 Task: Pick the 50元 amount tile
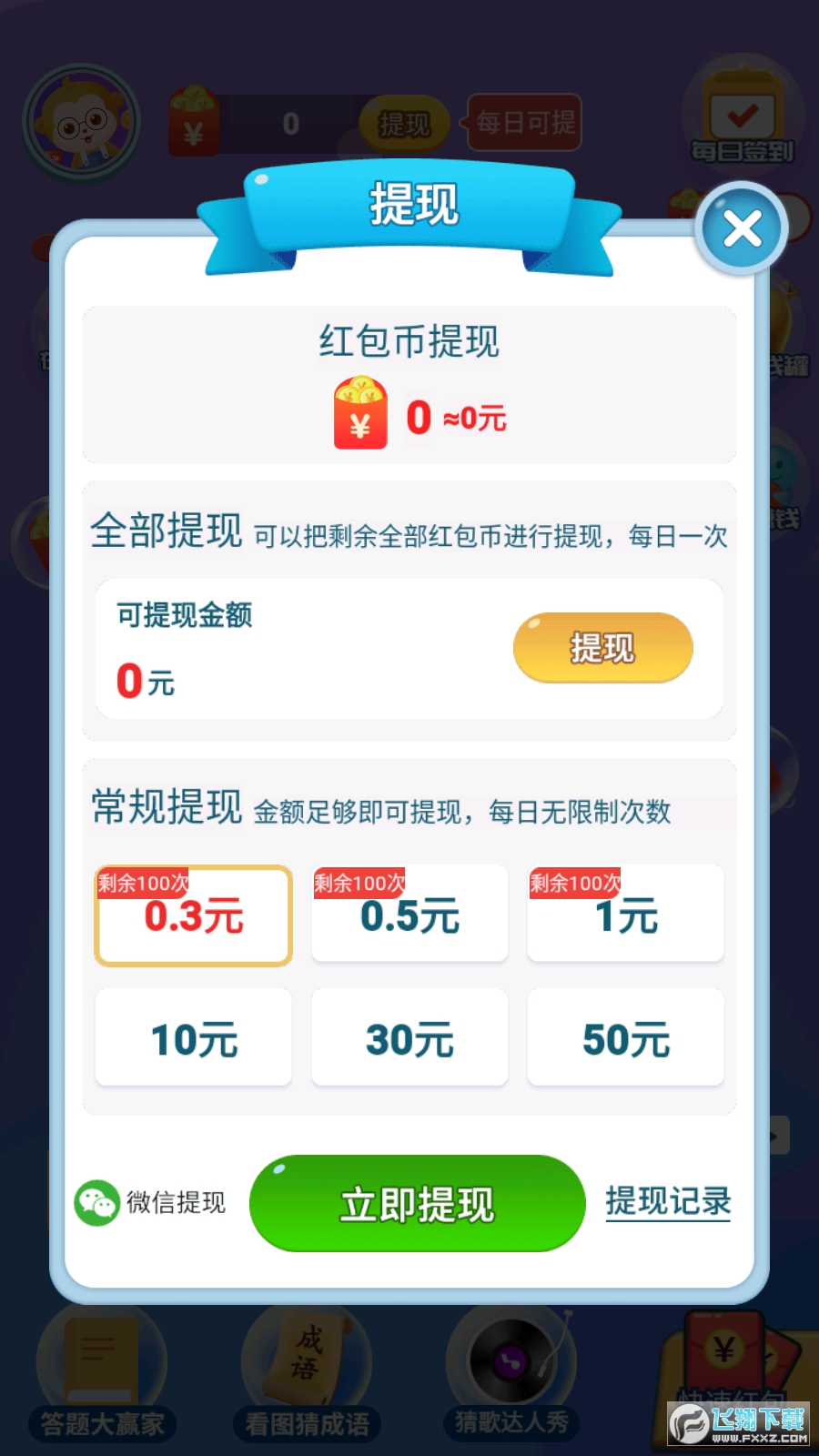point(625,1038)
